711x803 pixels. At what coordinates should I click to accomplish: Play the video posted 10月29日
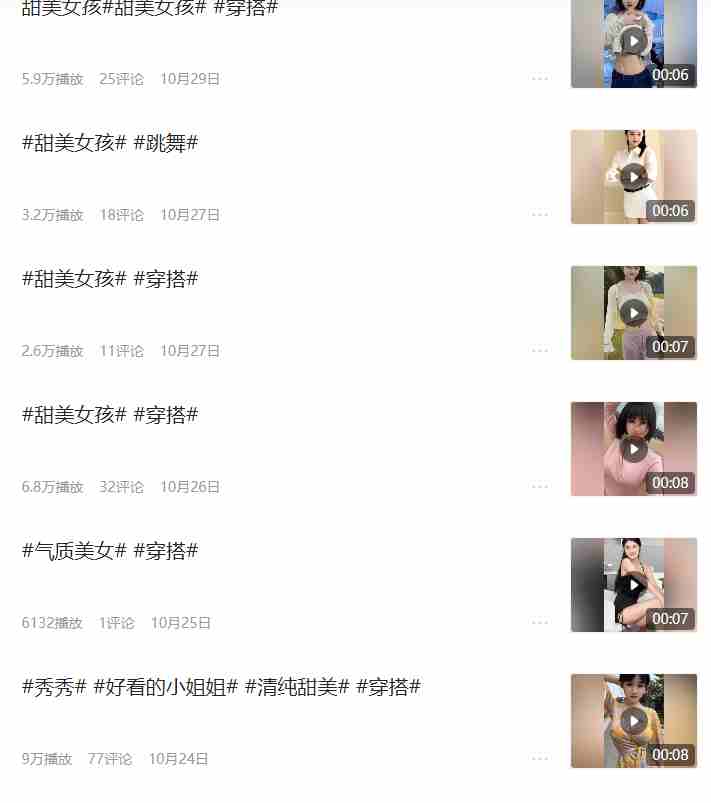coord(633,41)
